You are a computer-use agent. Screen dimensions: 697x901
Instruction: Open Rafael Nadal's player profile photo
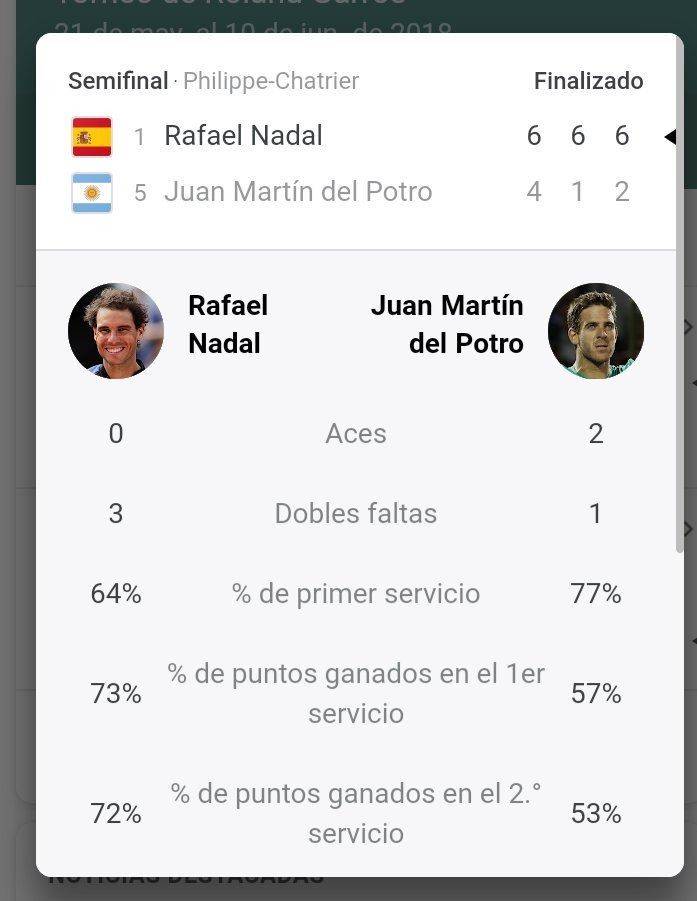pyautogui.click(x=116, y=331)
